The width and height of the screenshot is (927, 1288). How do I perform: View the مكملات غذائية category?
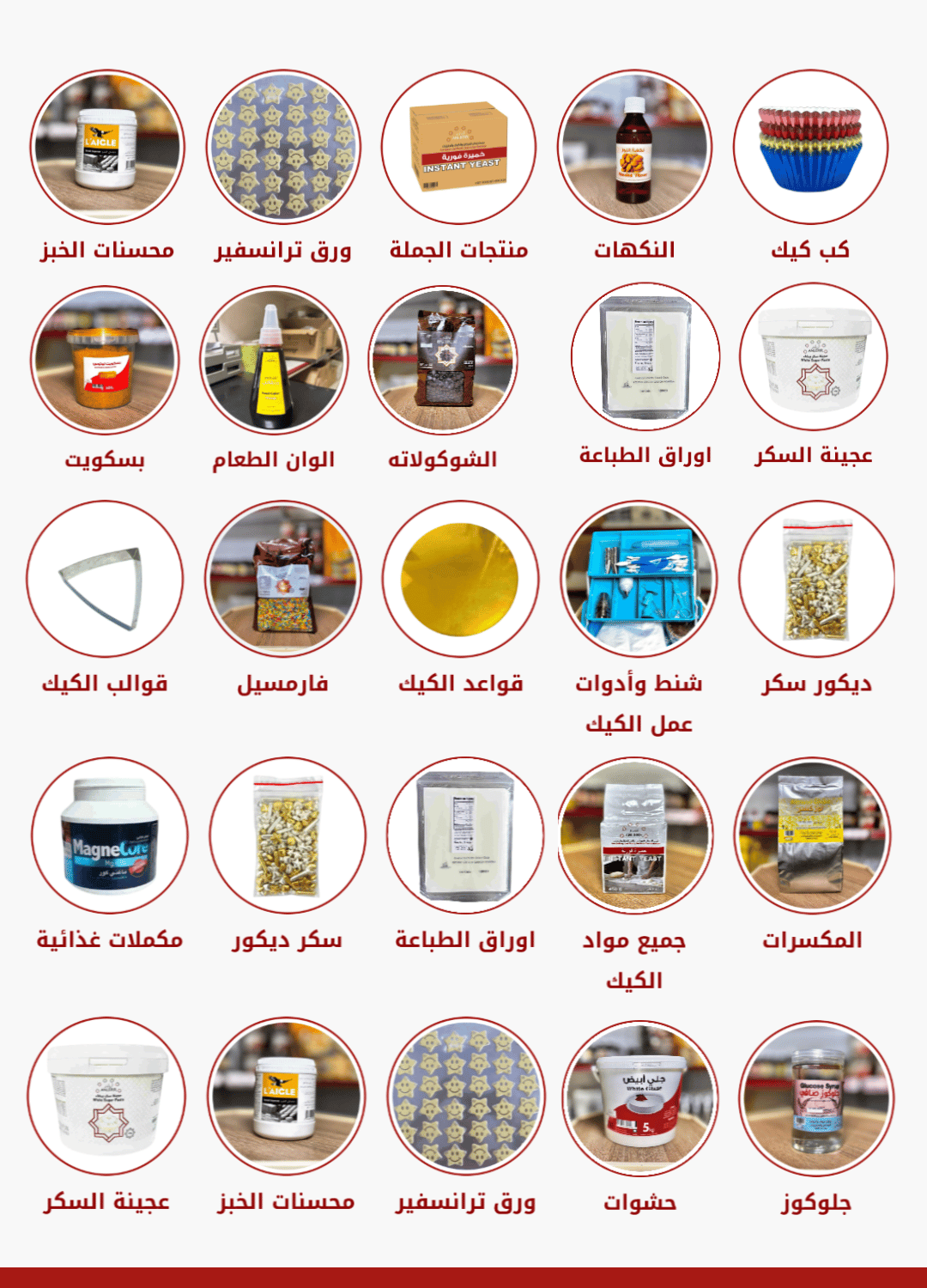[x=109, y=835]
